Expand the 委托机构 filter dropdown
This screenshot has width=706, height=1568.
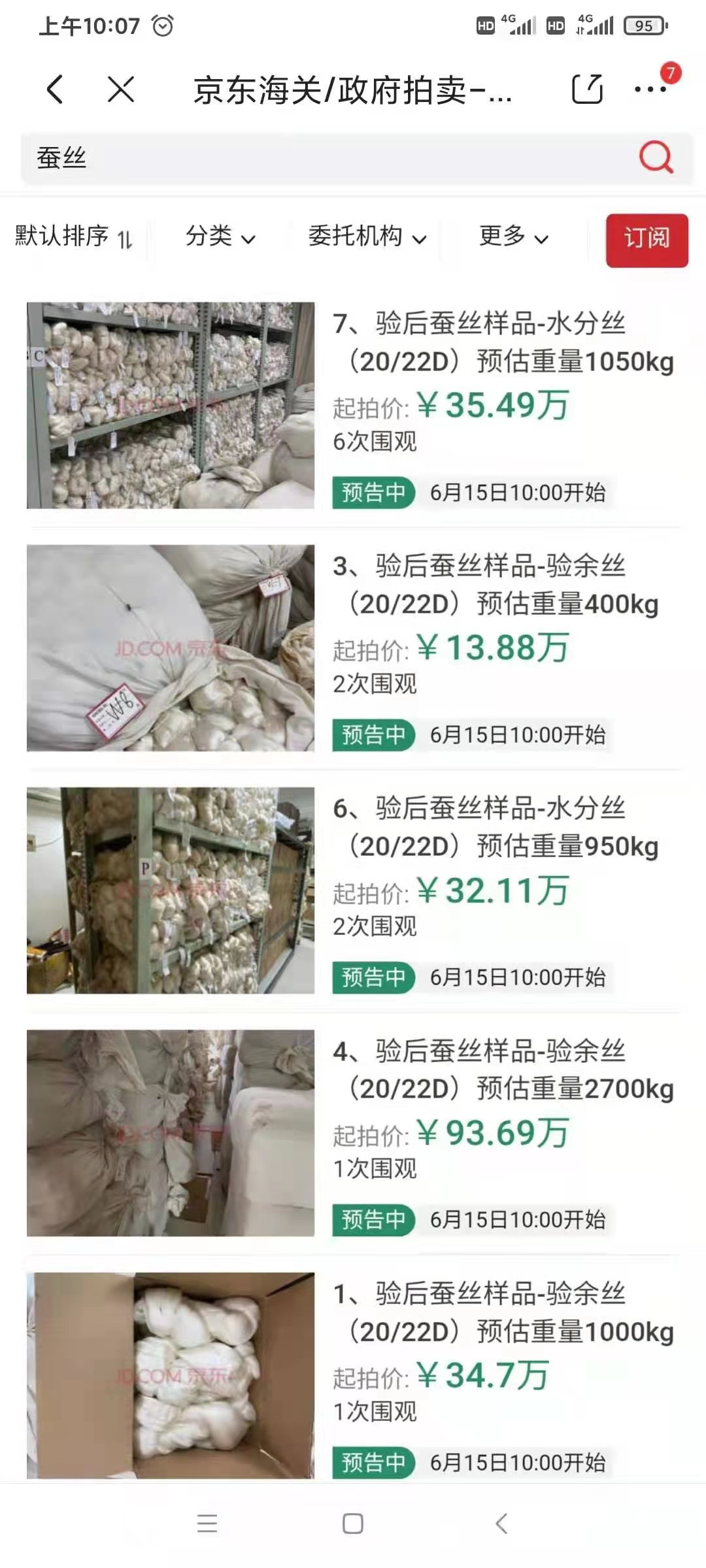(367, 237)
